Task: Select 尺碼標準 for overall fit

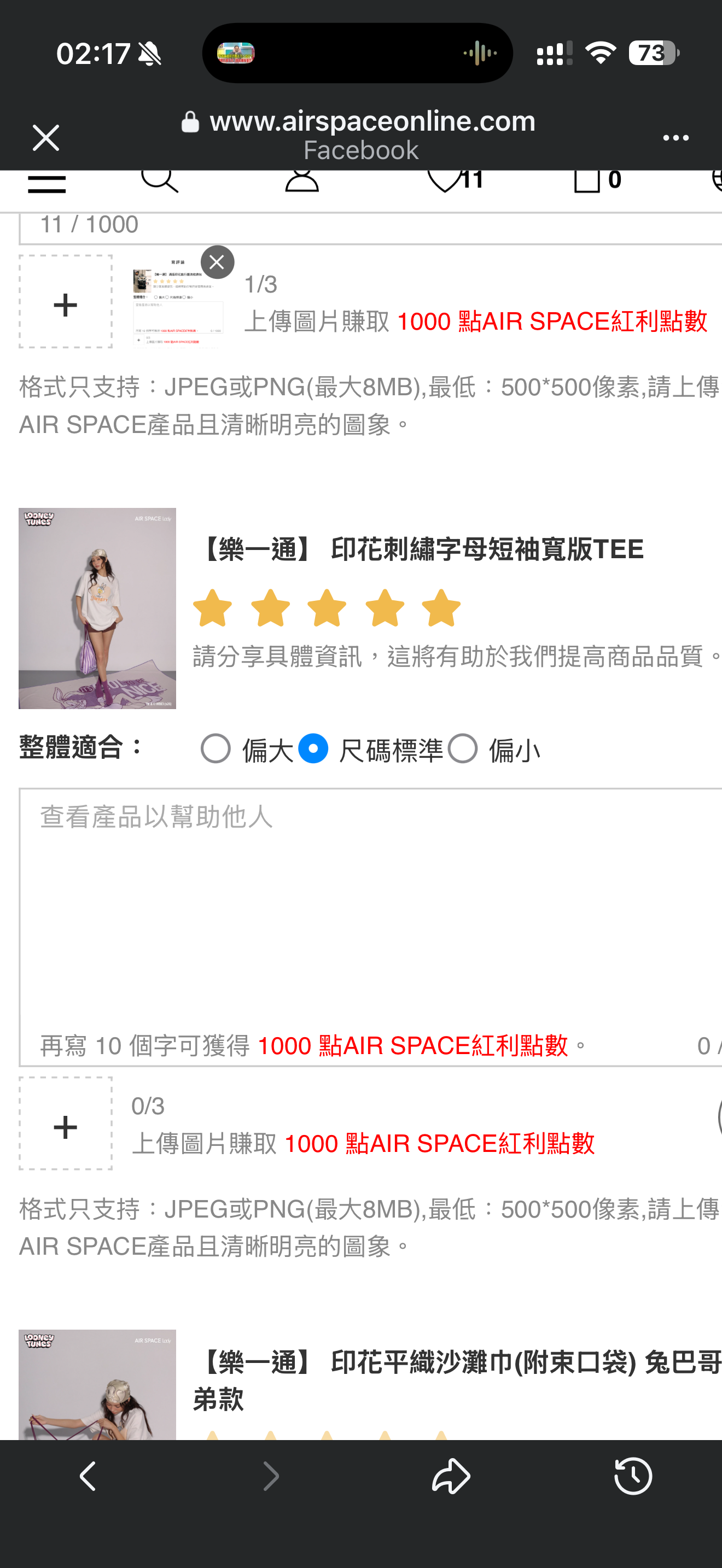Action: [x=313, y=748]
